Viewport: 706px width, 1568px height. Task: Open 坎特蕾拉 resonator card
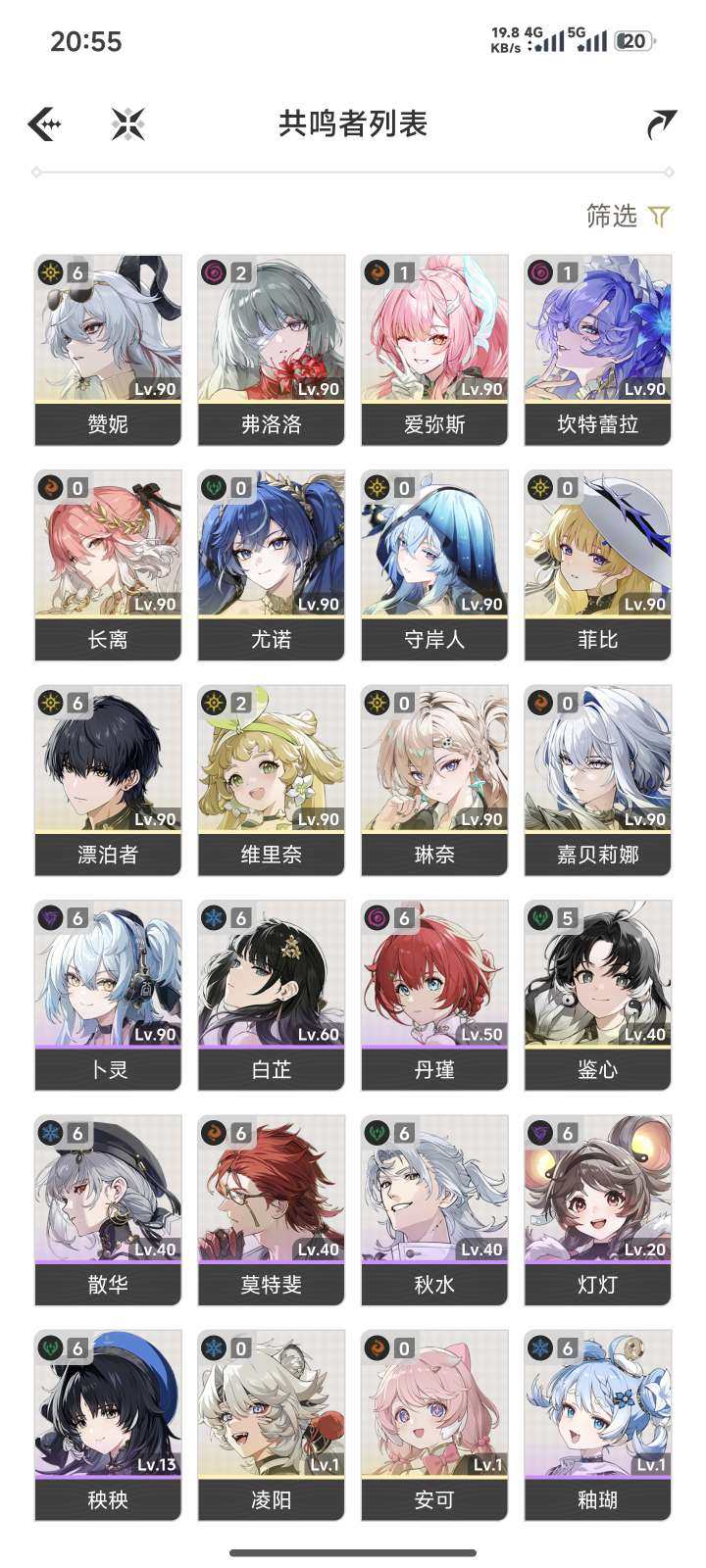[598, 350]
